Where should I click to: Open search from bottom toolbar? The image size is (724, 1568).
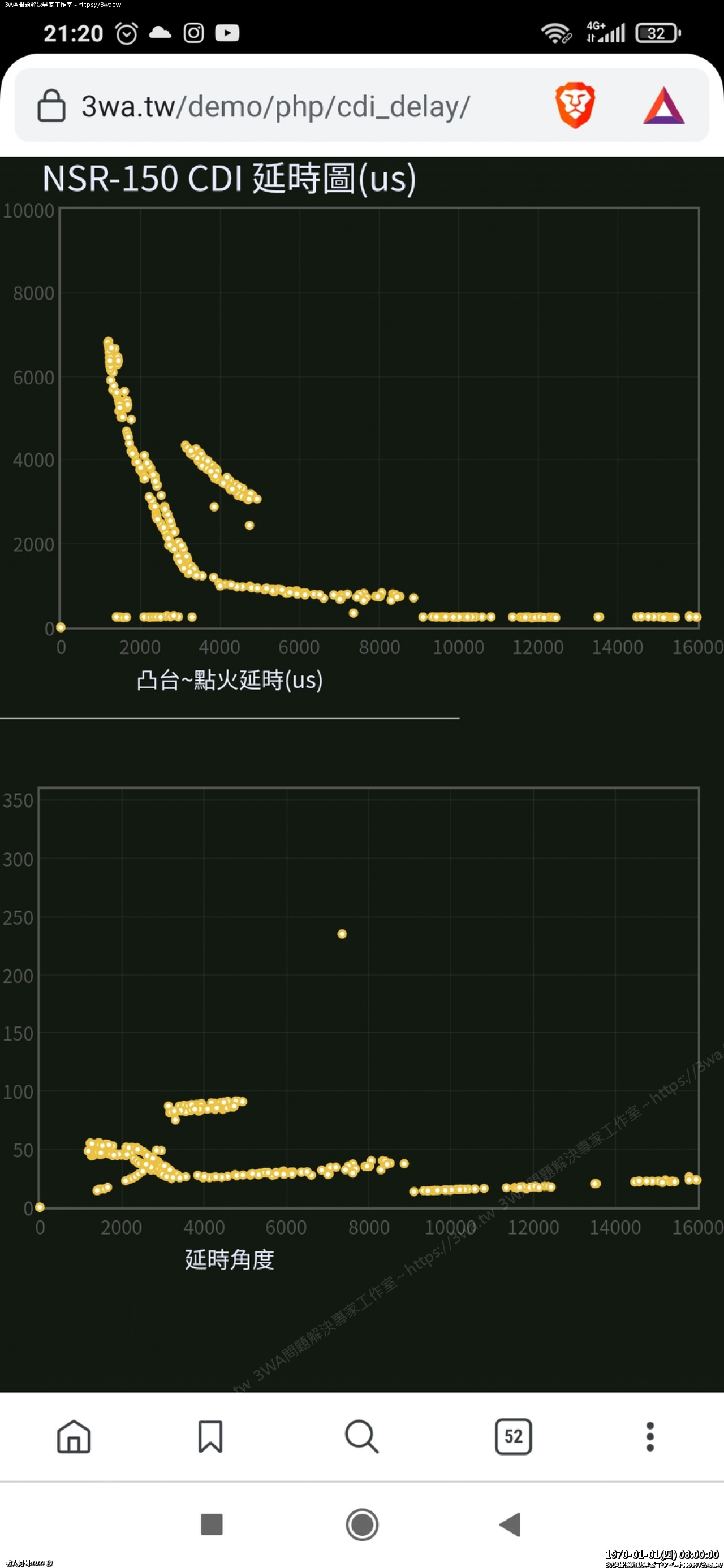coord(361,1436)
